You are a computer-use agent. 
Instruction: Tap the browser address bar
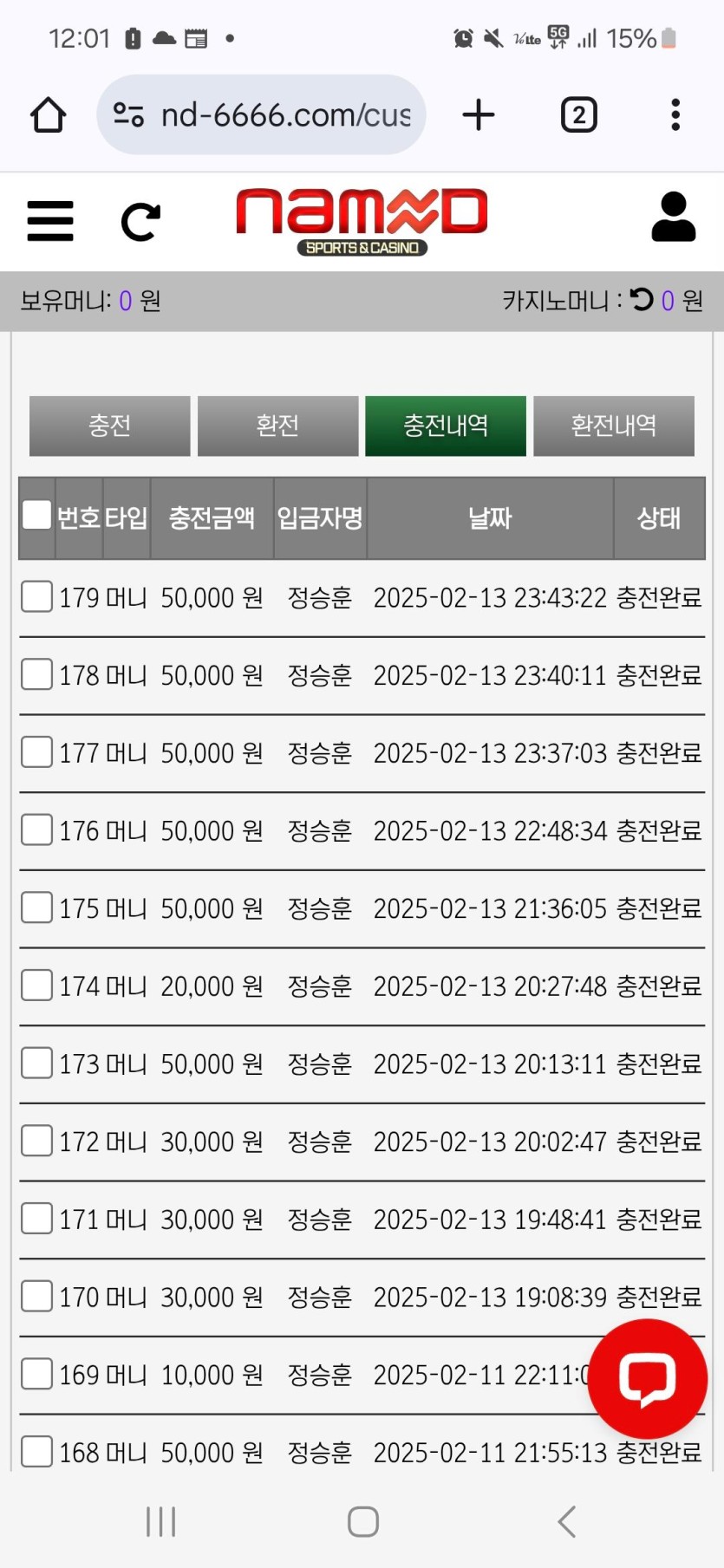261,114
